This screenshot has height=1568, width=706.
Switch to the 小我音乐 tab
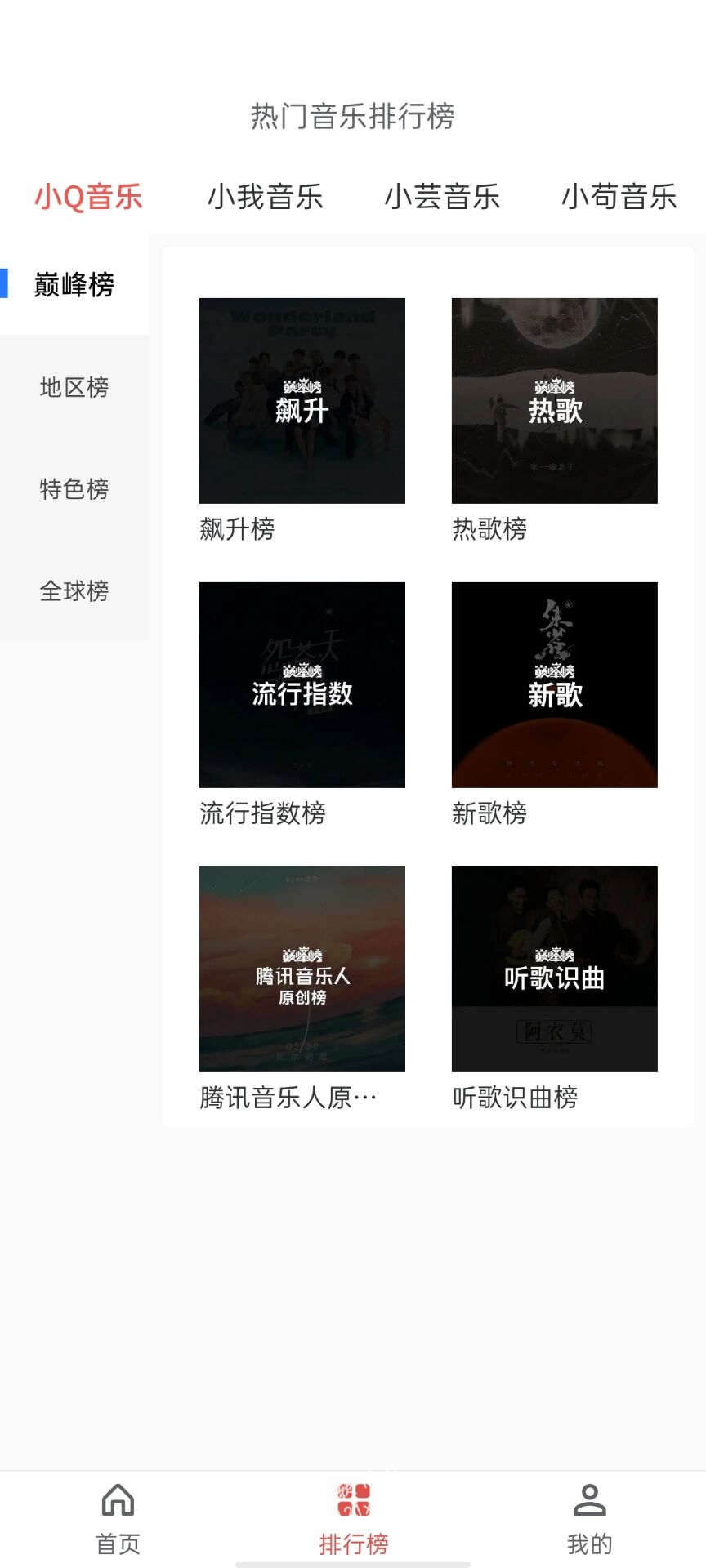click(x=265, y=197)
